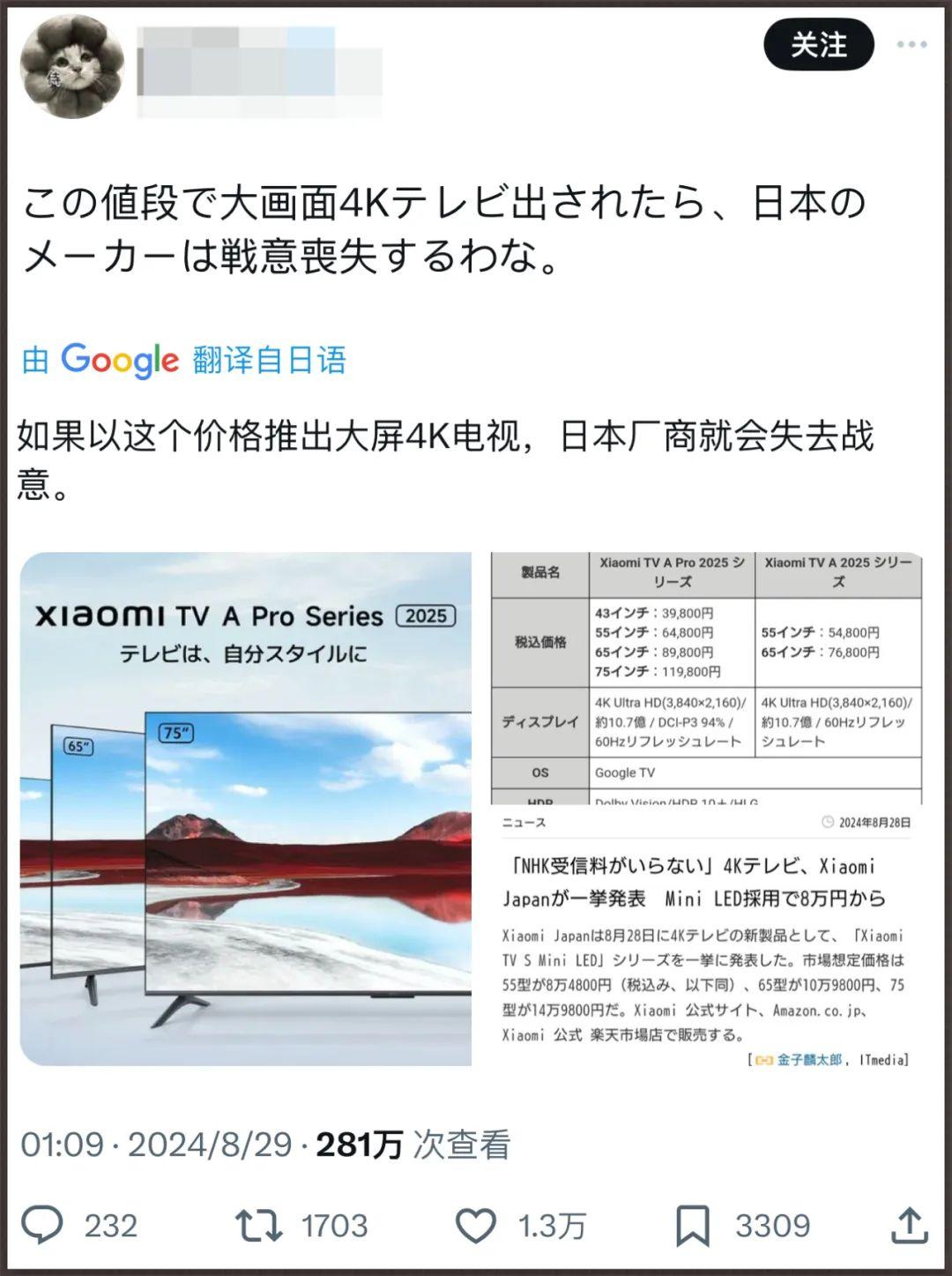Image resolution: width=952 pixels, height=1276 pixels.
Task: Tap the Google translated-from-Japanese link
Action: click(184, 361)
